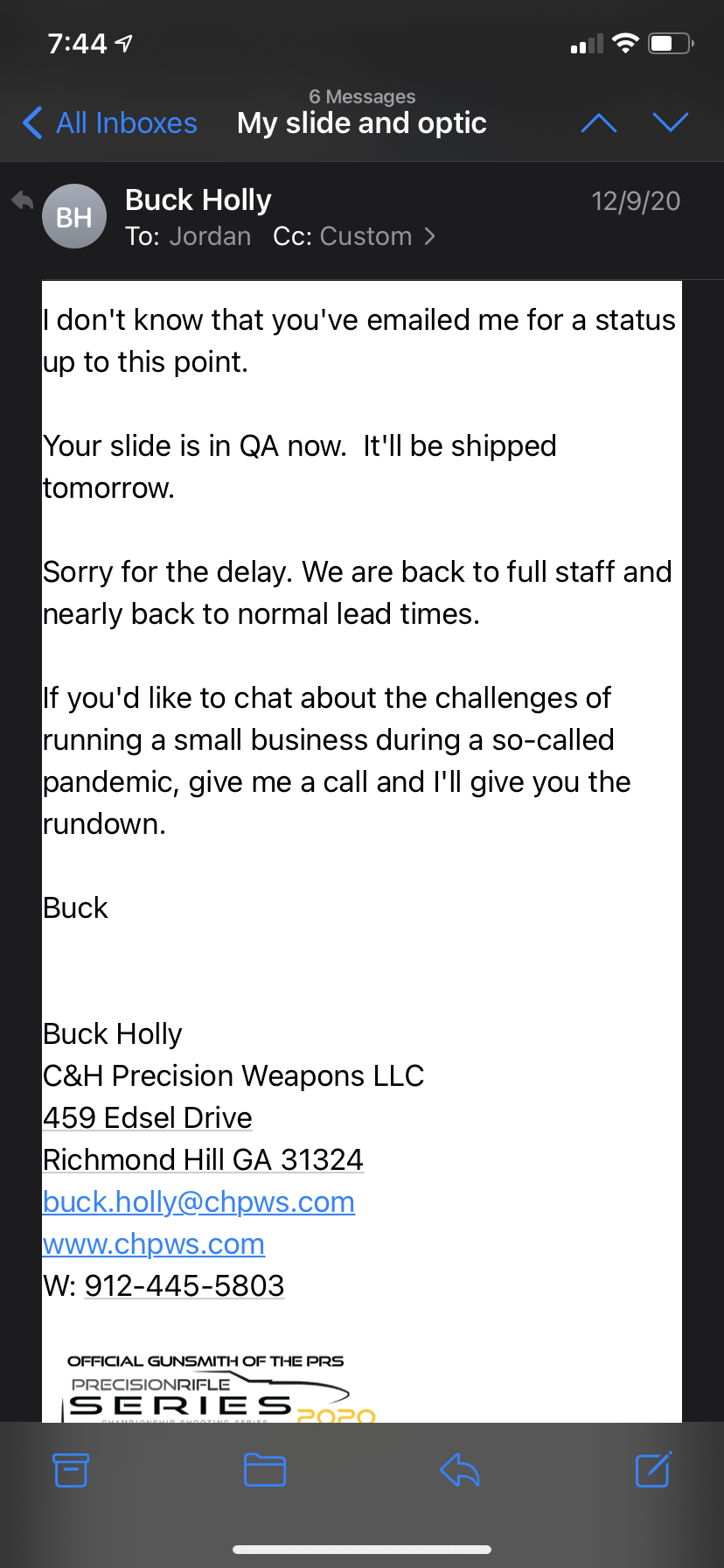Image resolution: width=724 pixels, height=1568 pixels.
Task: Compose a new email
Action: 653,1470
